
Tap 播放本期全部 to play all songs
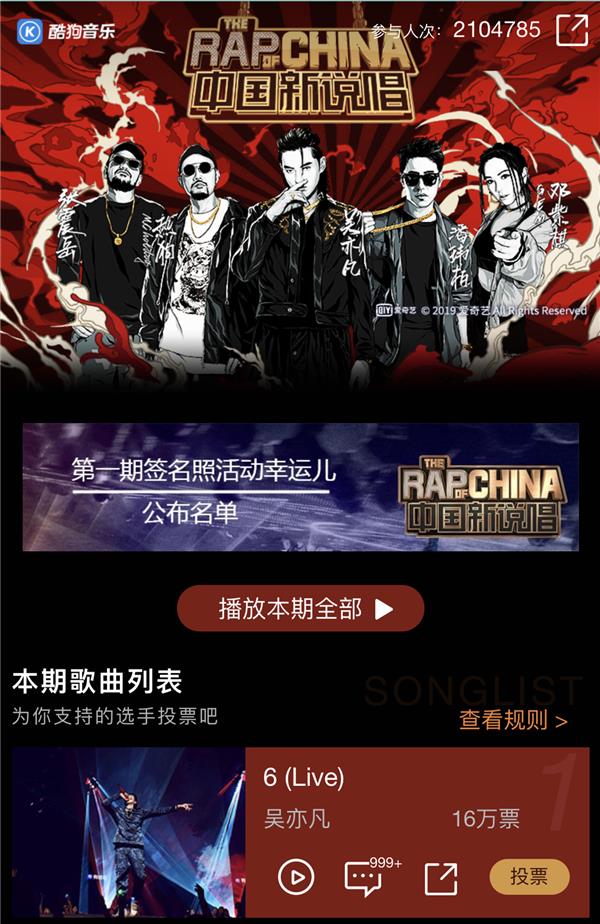click(x=300, y=608)
